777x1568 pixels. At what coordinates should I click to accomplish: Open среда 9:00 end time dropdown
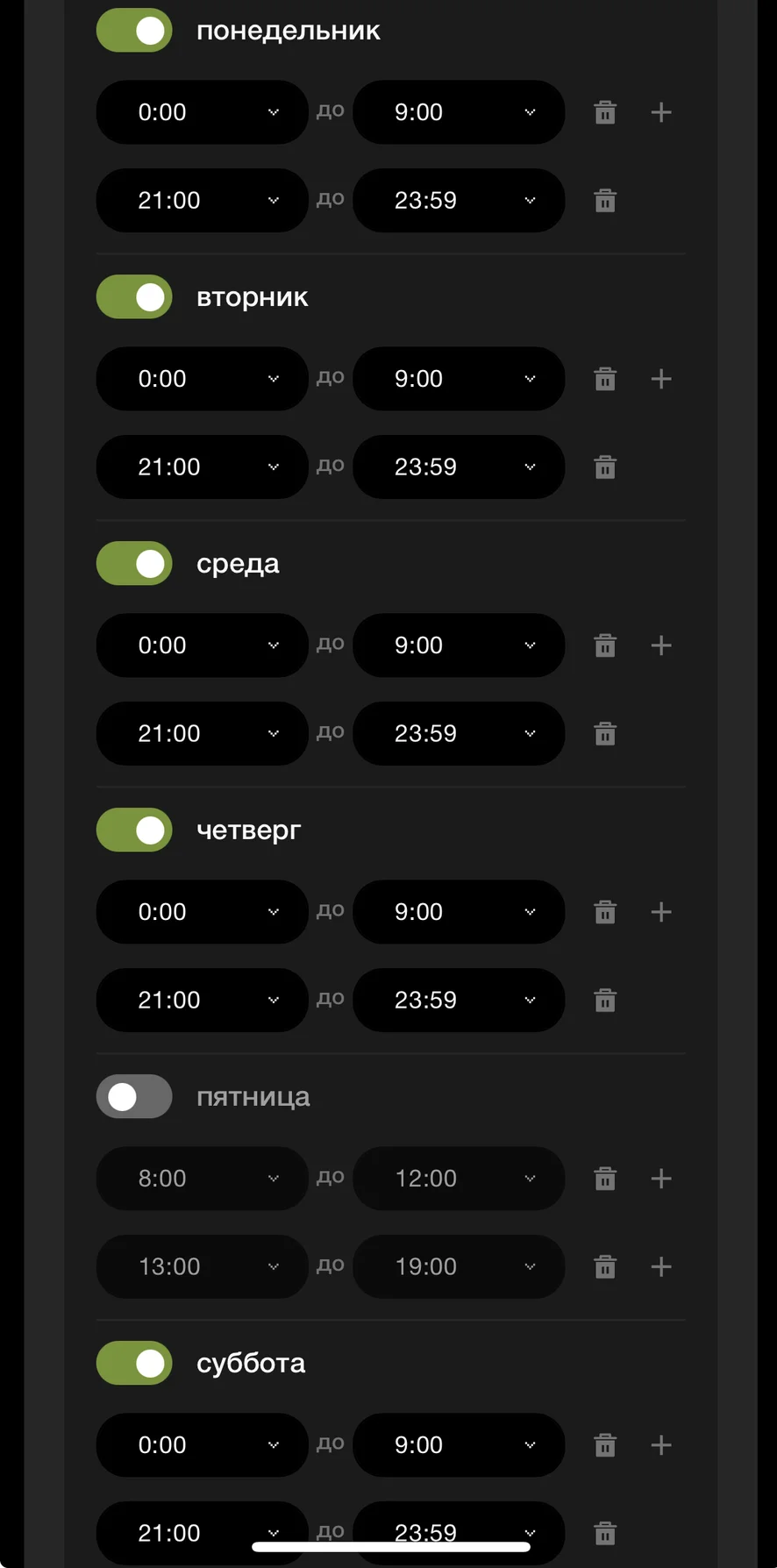click(x=459, y=645)
